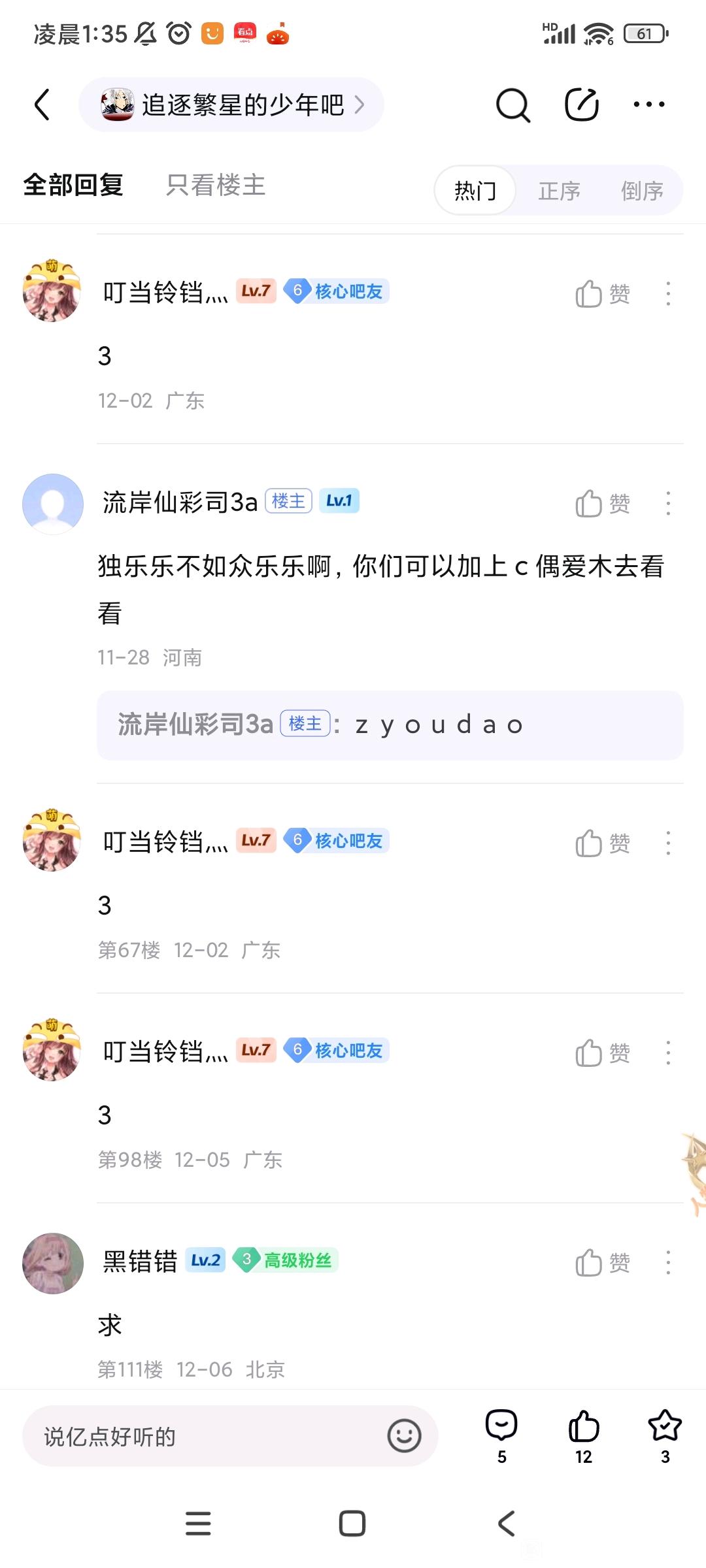This screenshot has height=1568, width=706.
Task: Like the 第98楼 reply
Action: [601, 1053]
